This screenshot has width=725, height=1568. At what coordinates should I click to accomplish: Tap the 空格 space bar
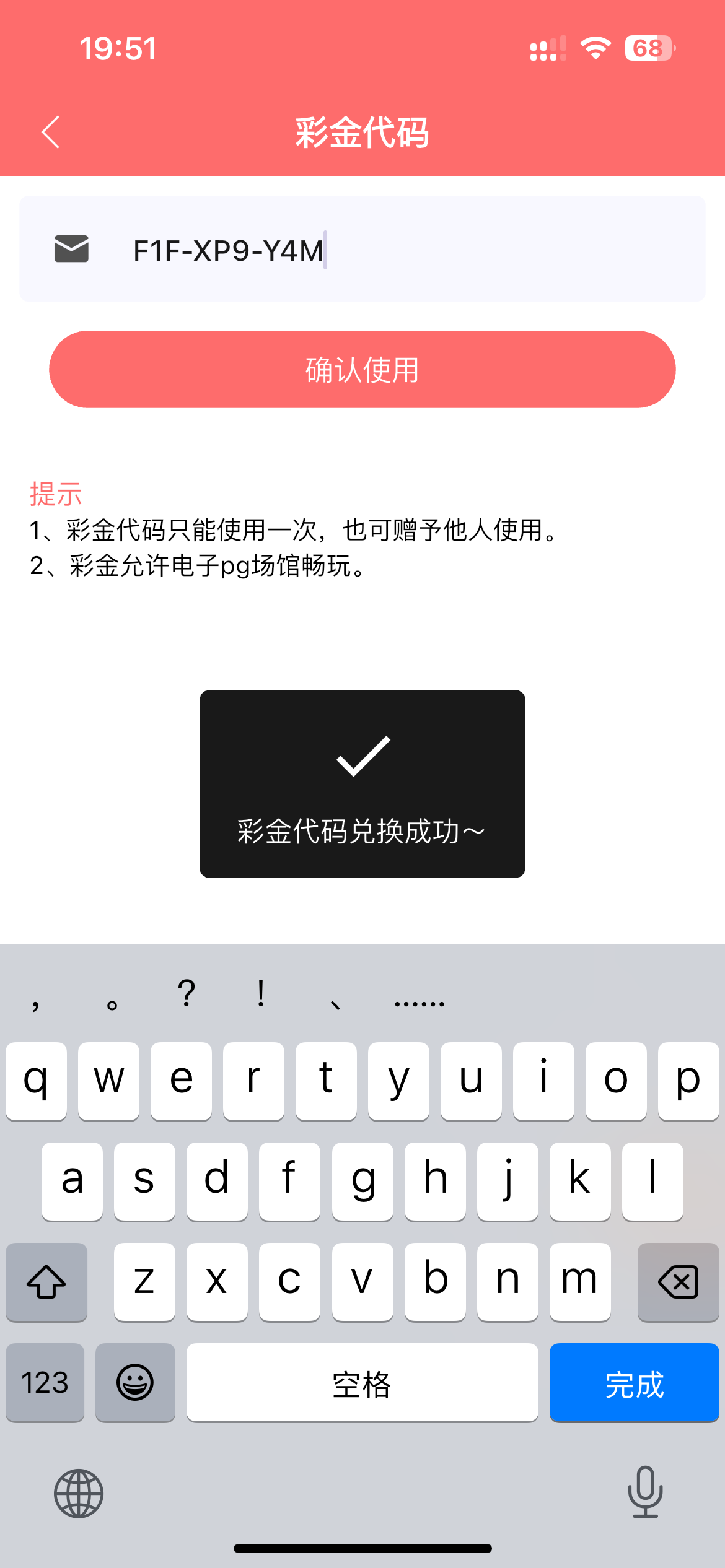point(362,1382)
